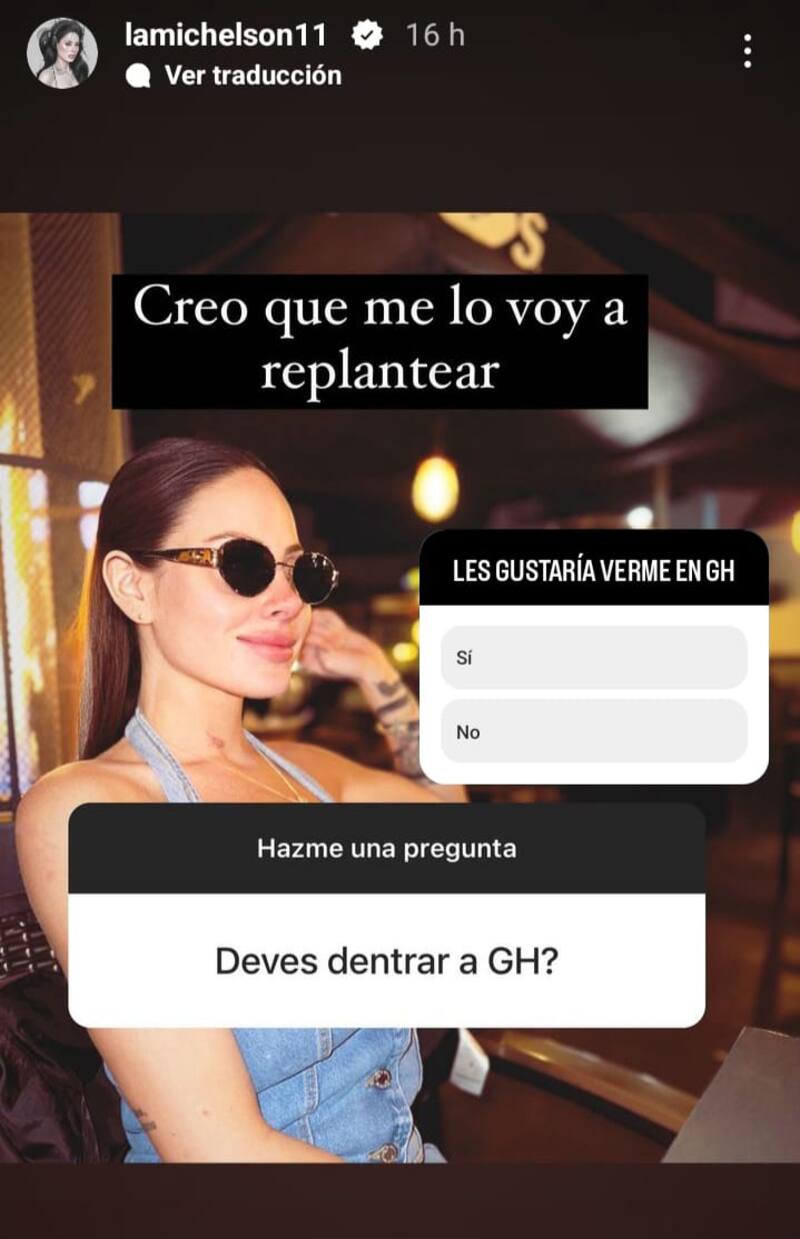Vote No in the GH poll

click(594, 732)
